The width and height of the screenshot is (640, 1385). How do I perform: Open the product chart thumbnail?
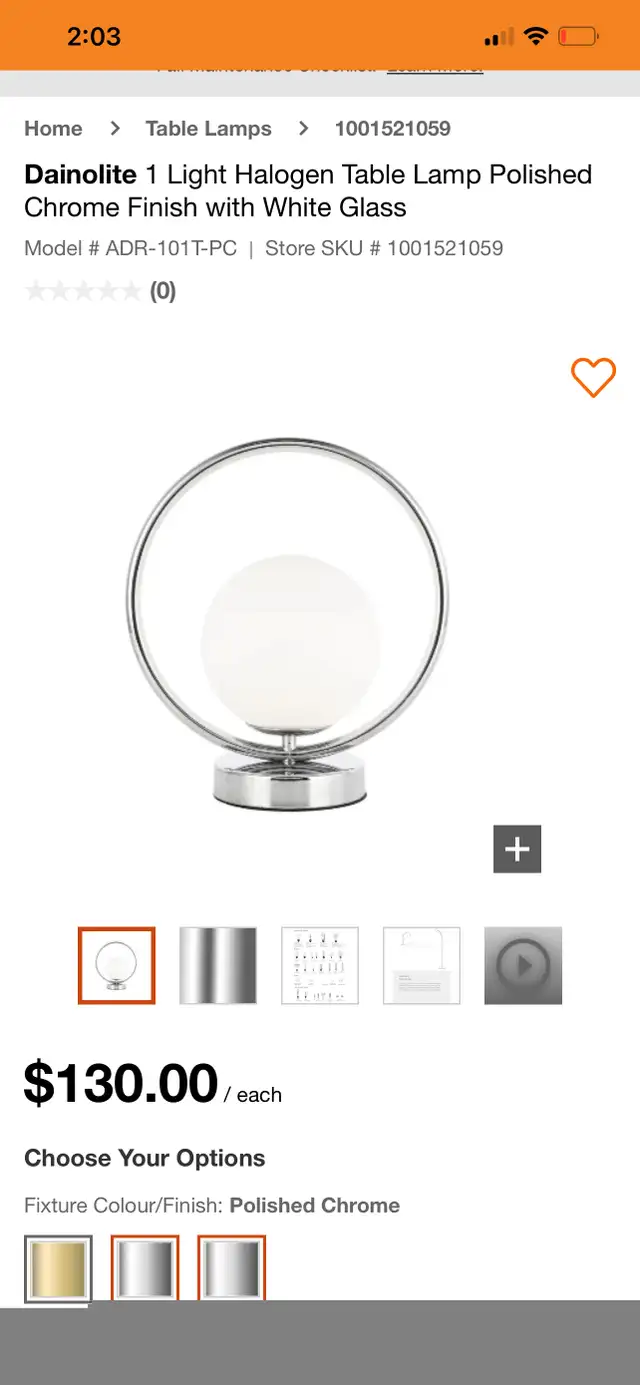(320, 966)
